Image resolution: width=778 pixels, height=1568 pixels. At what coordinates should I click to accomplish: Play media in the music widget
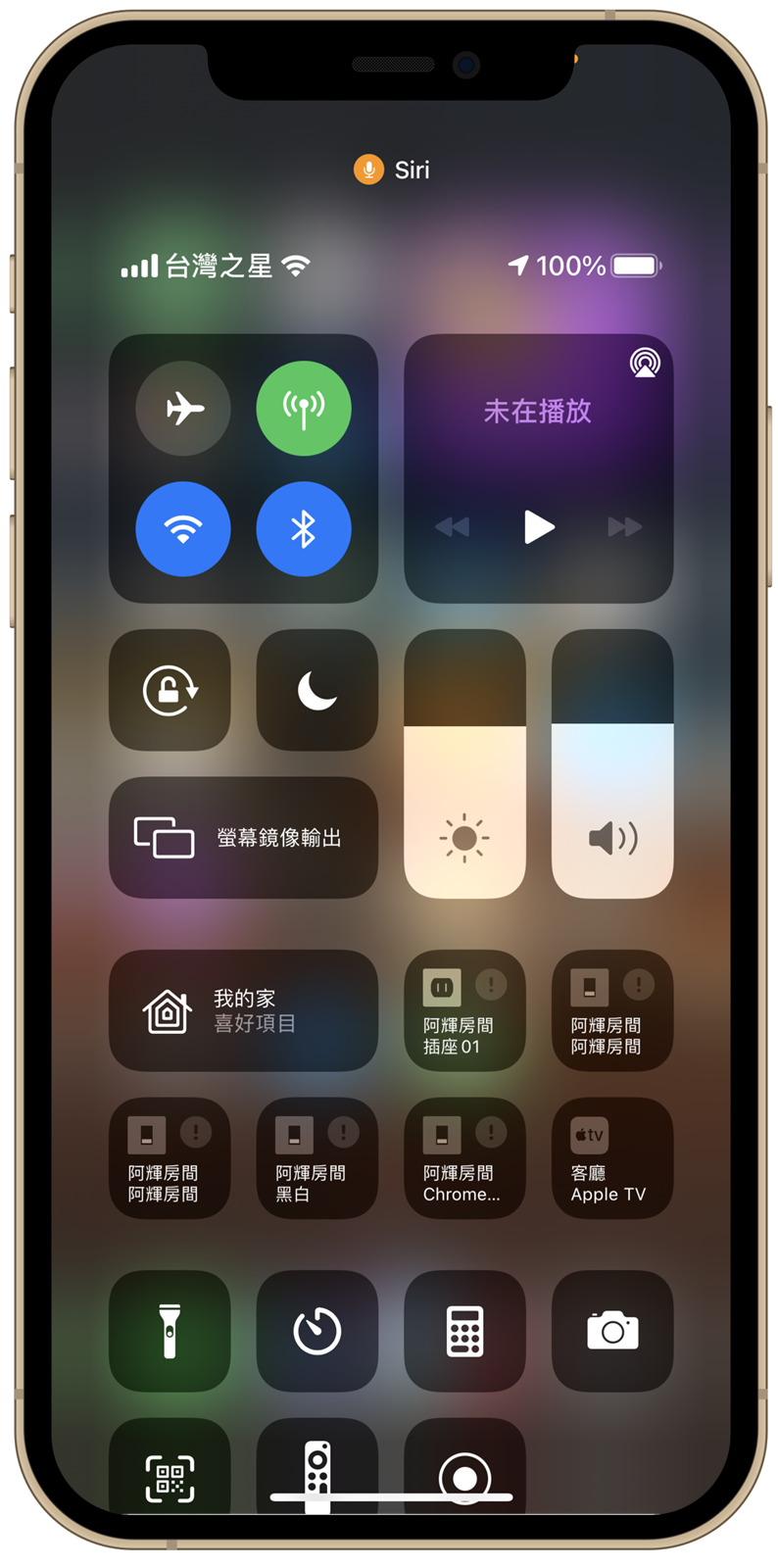538,527
